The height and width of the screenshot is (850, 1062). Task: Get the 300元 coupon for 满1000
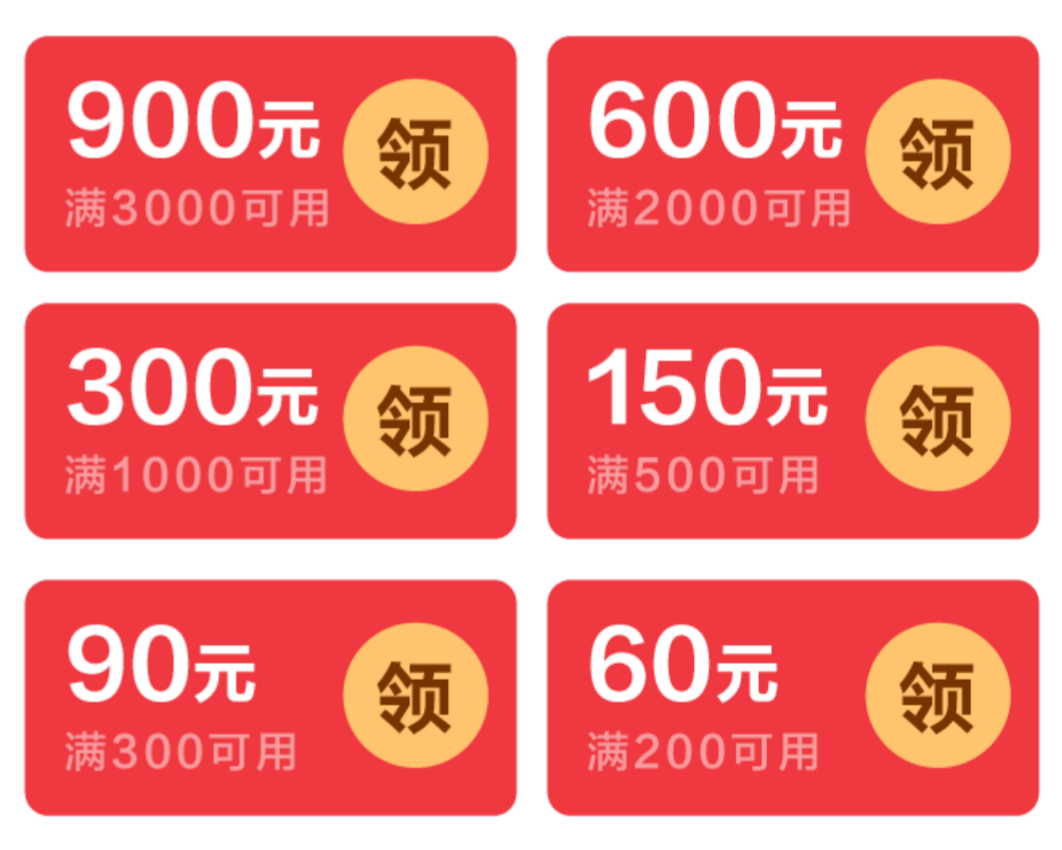[x=415, y=419]
